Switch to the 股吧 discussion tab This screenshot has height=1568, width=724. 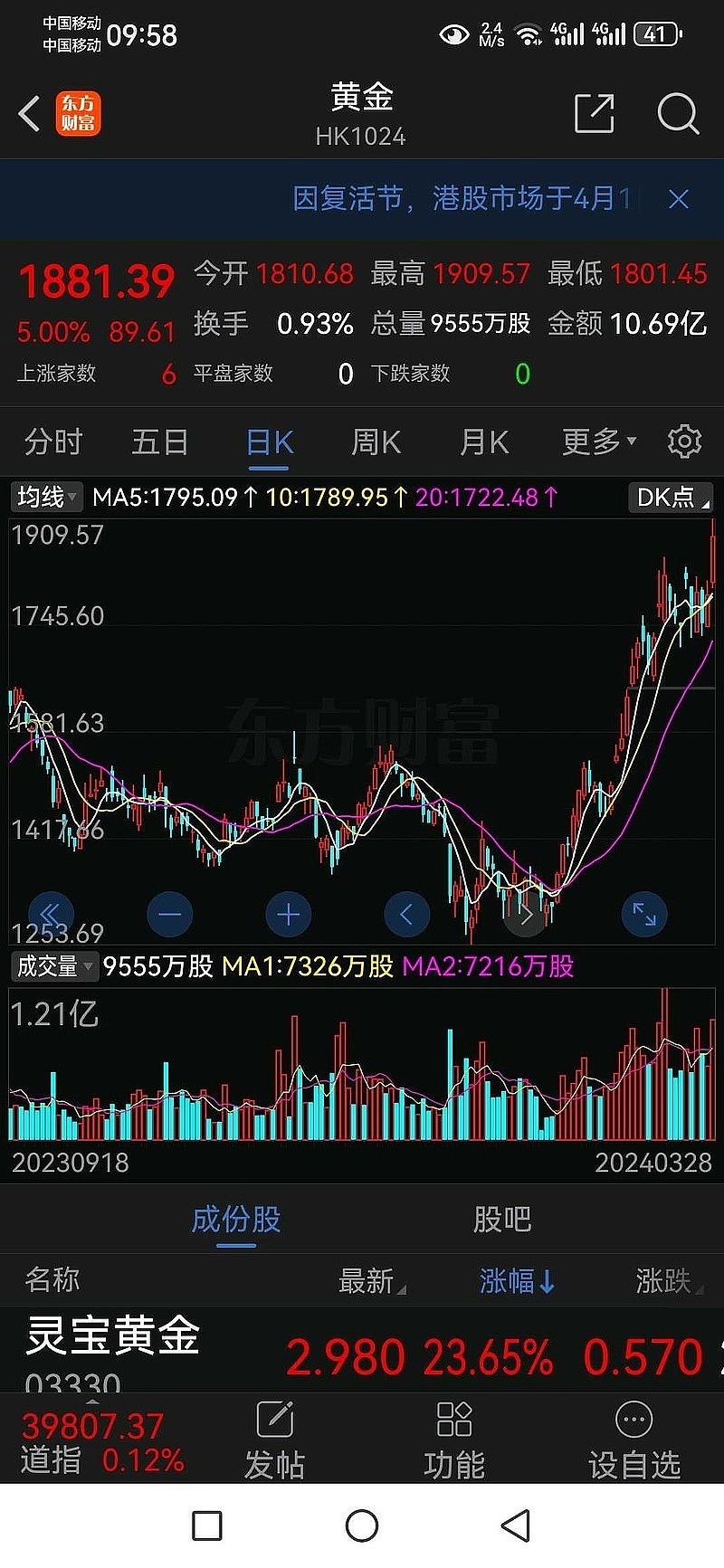(x=501, y=1220)
